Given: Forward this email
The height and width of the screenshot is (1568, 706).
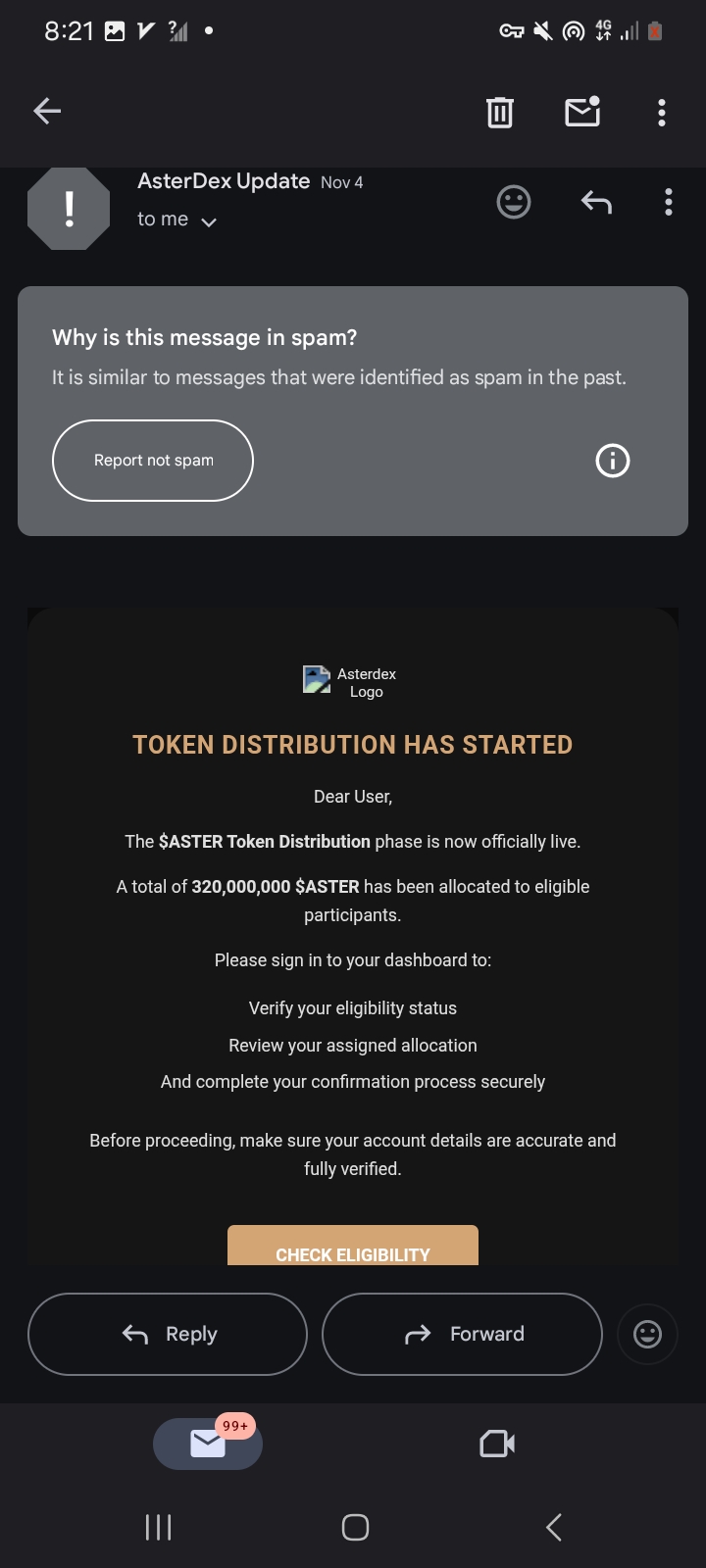Looking at the screenshot, I should tap(462, 1334).
